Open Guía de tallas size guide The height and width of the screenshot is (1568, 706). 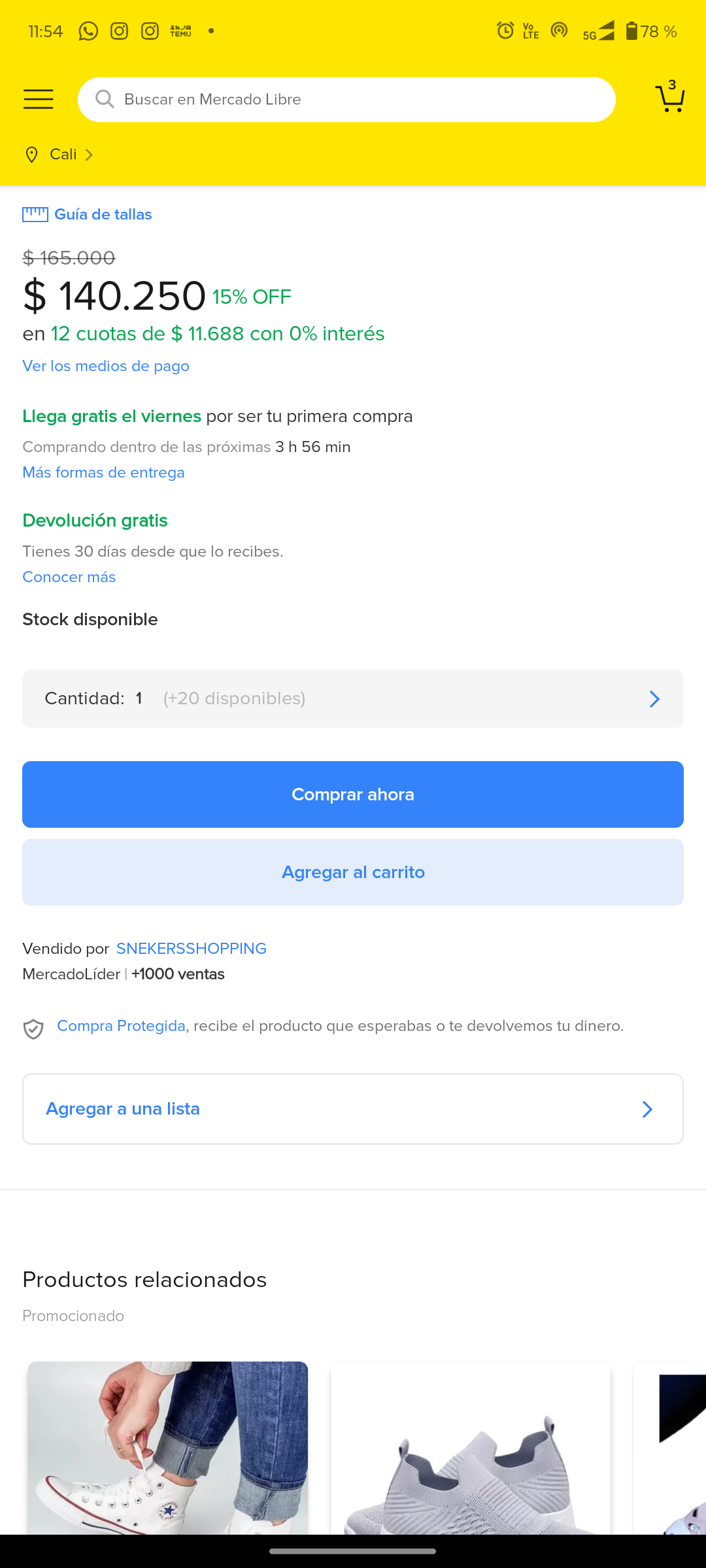click(102, 214)
